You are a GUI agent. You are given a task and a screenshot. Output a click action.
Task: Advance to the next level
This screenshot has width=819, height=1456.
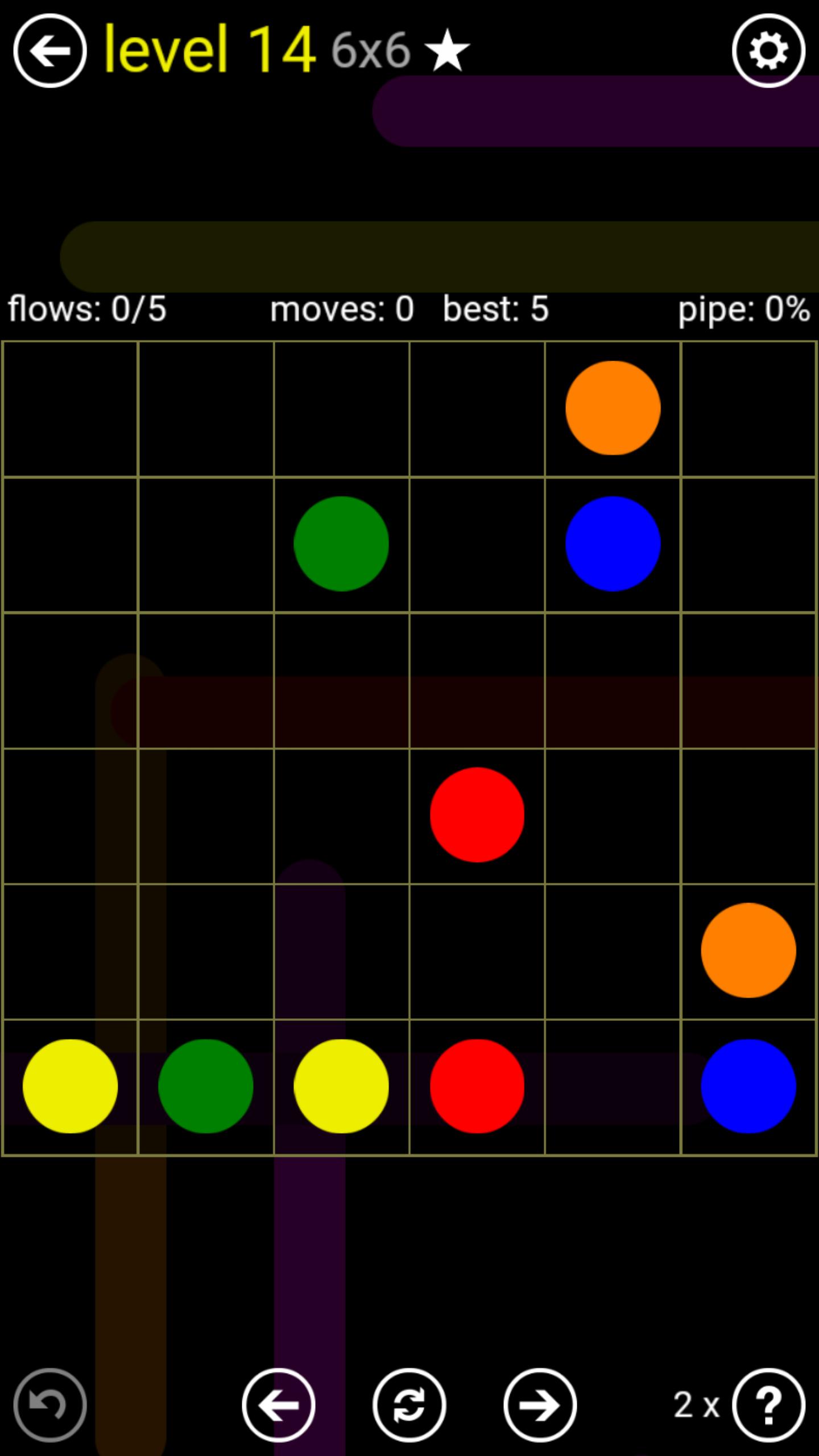tap(540, 1405)
